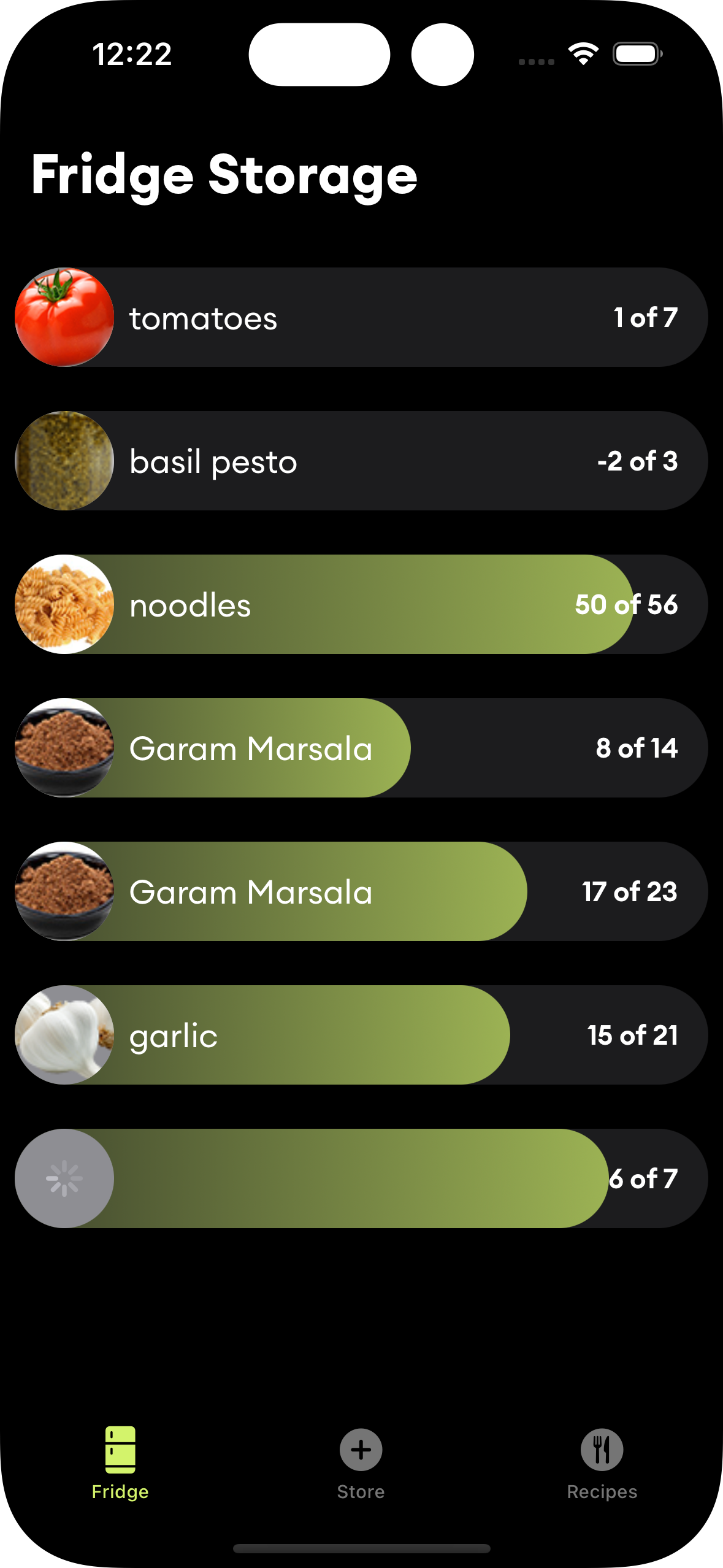Tap the garlic row
The image size is (723, 1568).
tap(361, 1035)
